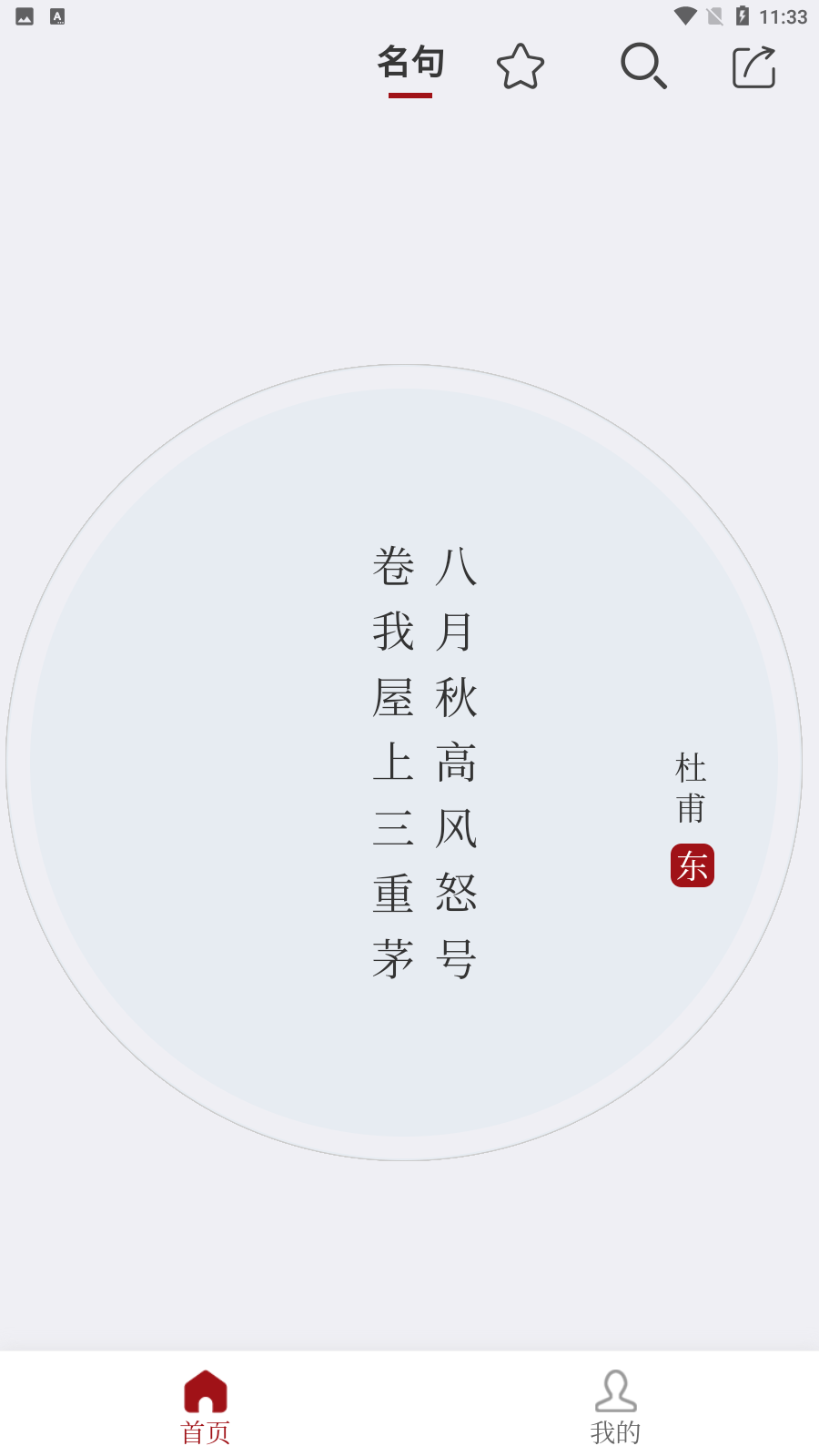The width and height of the screenshot is (819, 1456).
Task: Select the home icon in bottom bar
Action: pyautogui.click(x=205, y=1390)
